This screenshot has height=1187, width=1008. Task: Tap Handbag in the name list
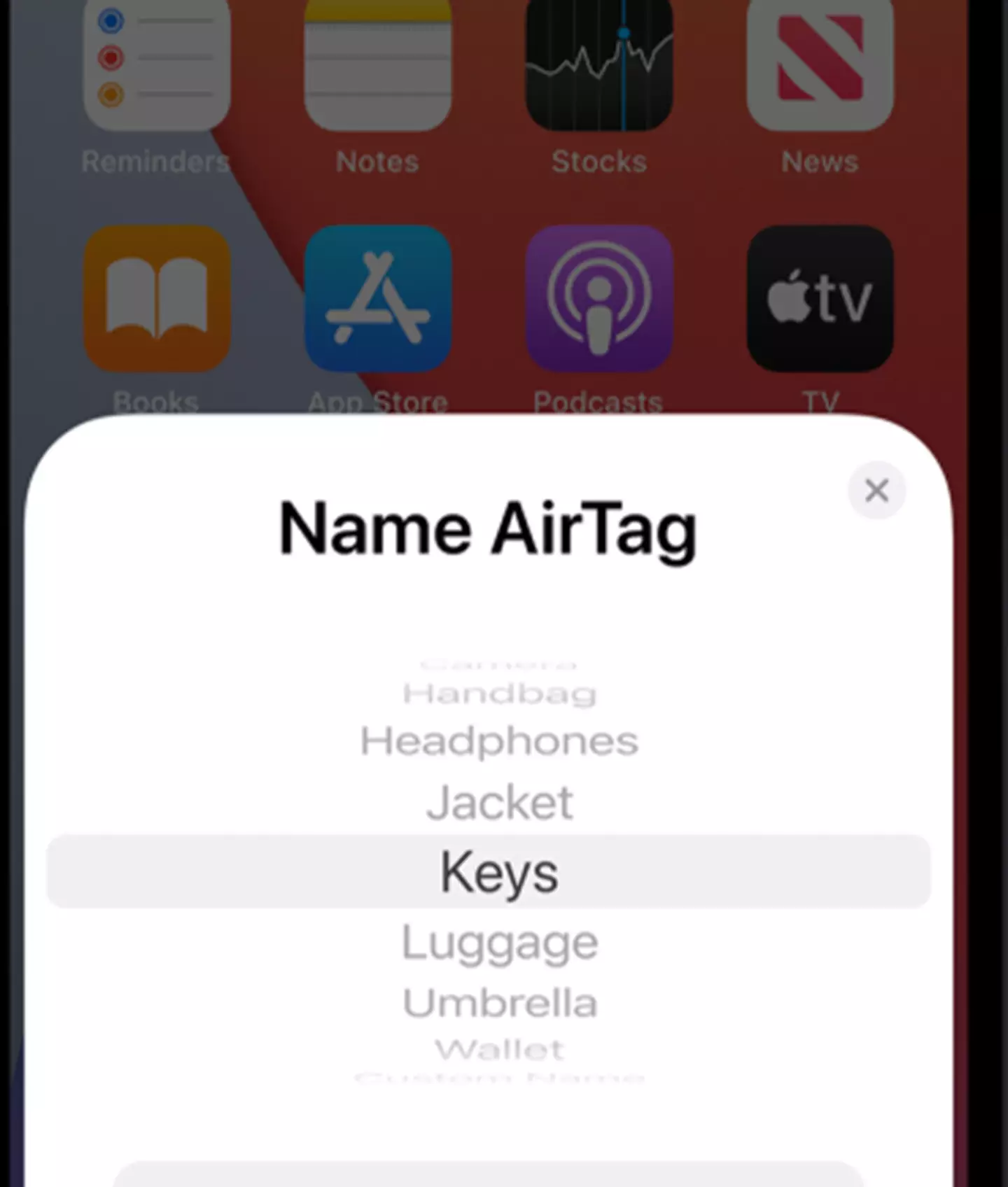pos(500,694)
